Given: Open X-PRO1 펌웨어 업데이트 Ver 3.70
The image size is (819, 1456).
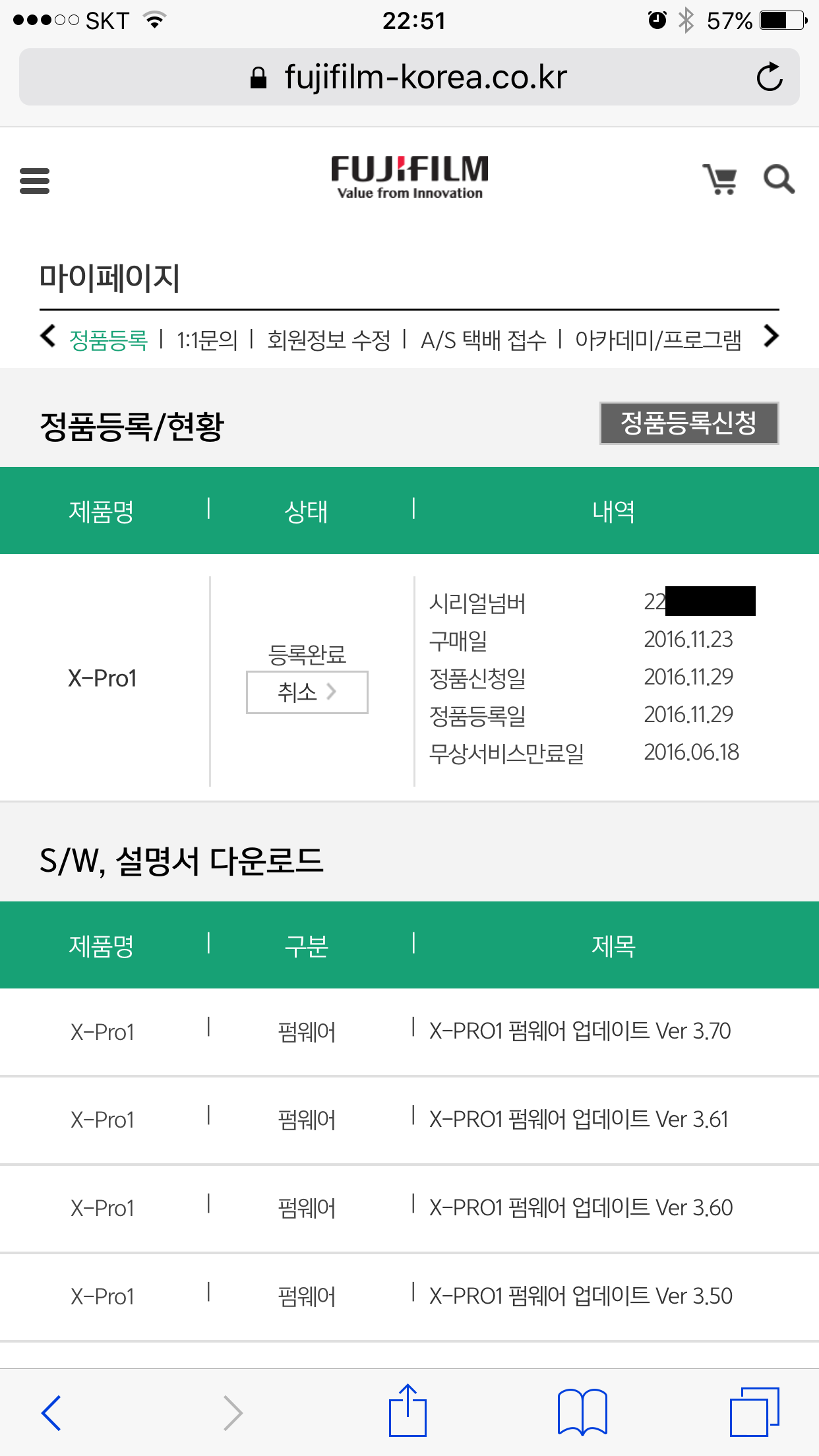Looking at the screenshot, I should pos(580,1031).
